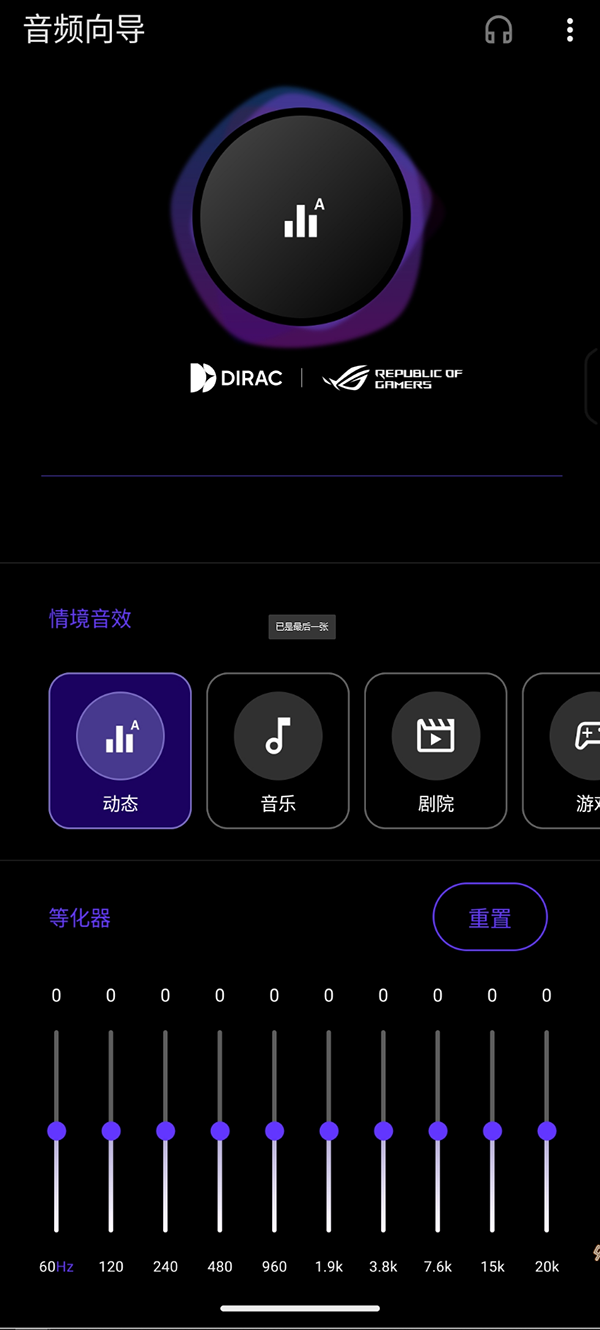
Task: Tap the 3.8k equalizer slider
Action: tap(383, 1131)
